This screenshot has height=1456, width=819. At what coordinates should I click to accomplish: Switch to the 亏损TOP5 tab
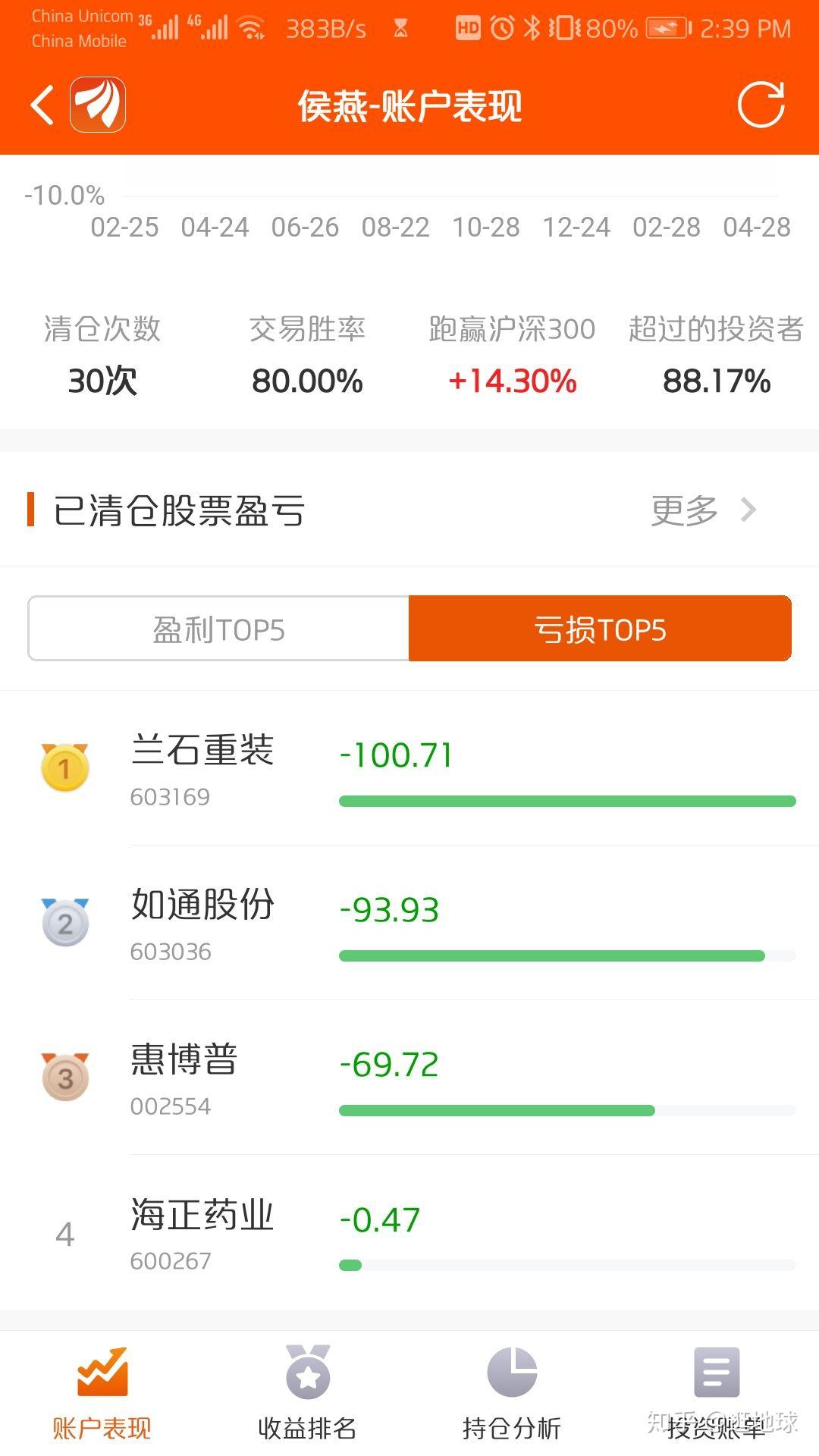click(599, 628)
